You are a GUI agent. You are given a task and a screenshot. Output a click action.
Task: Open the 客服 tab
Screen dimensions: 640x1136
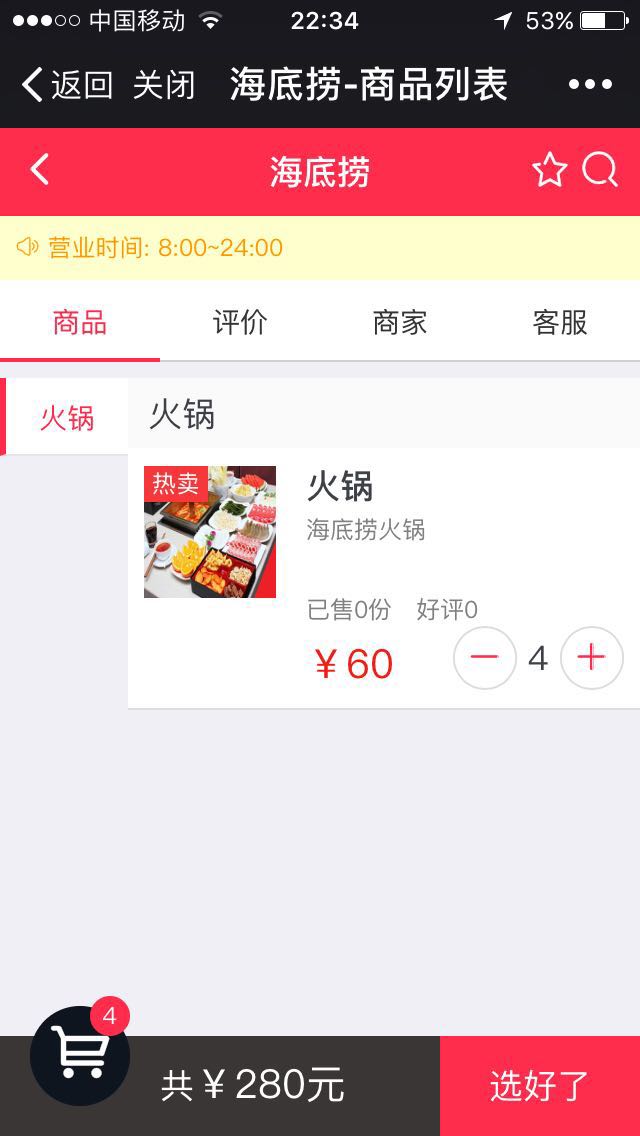click(x=560, y=323)
